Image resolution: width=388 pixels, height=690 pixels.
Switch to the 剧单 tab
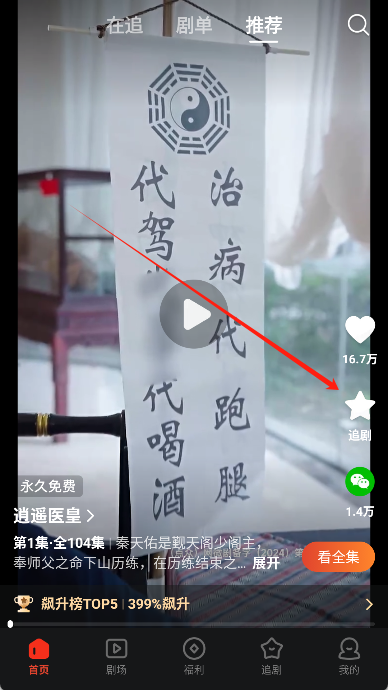point(194,26)
